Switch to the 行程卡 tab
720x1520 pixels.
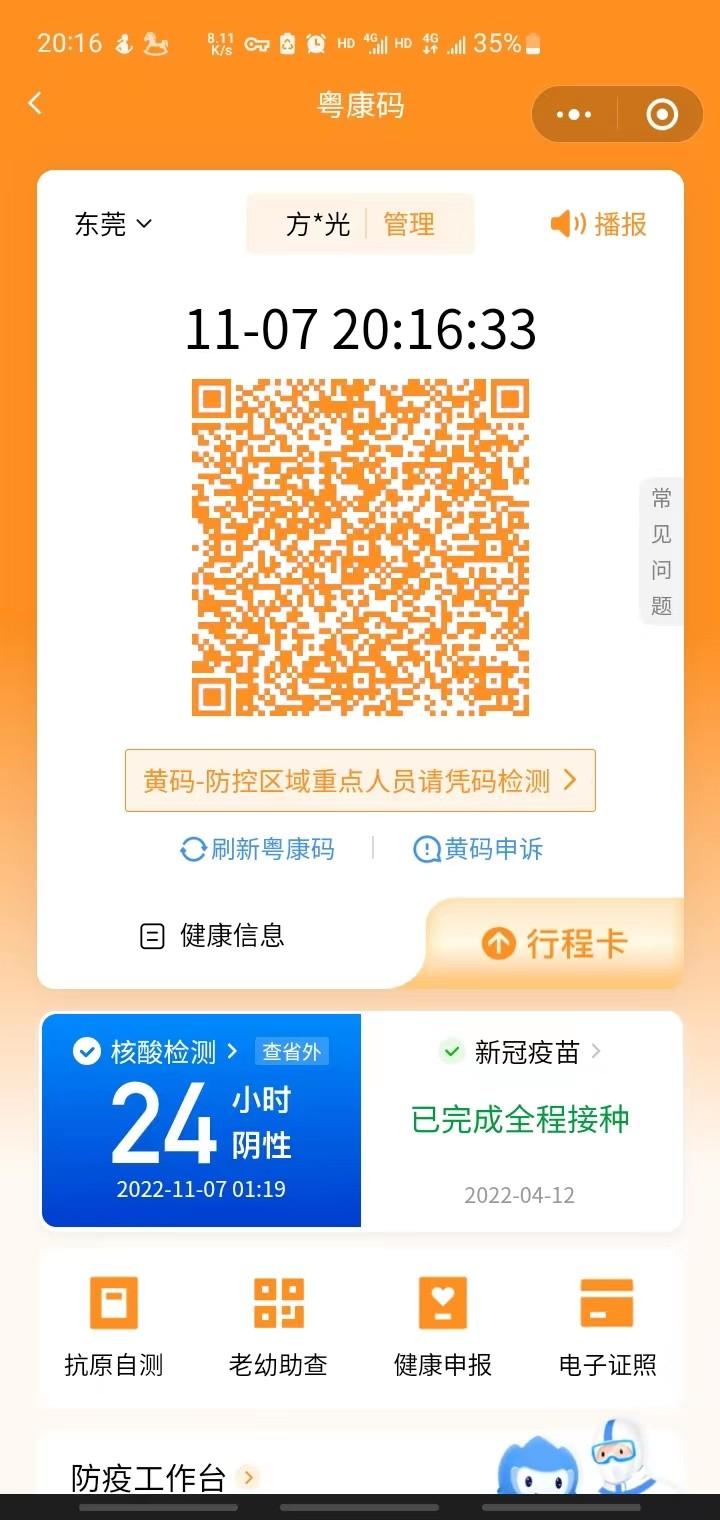pos(555,943)
